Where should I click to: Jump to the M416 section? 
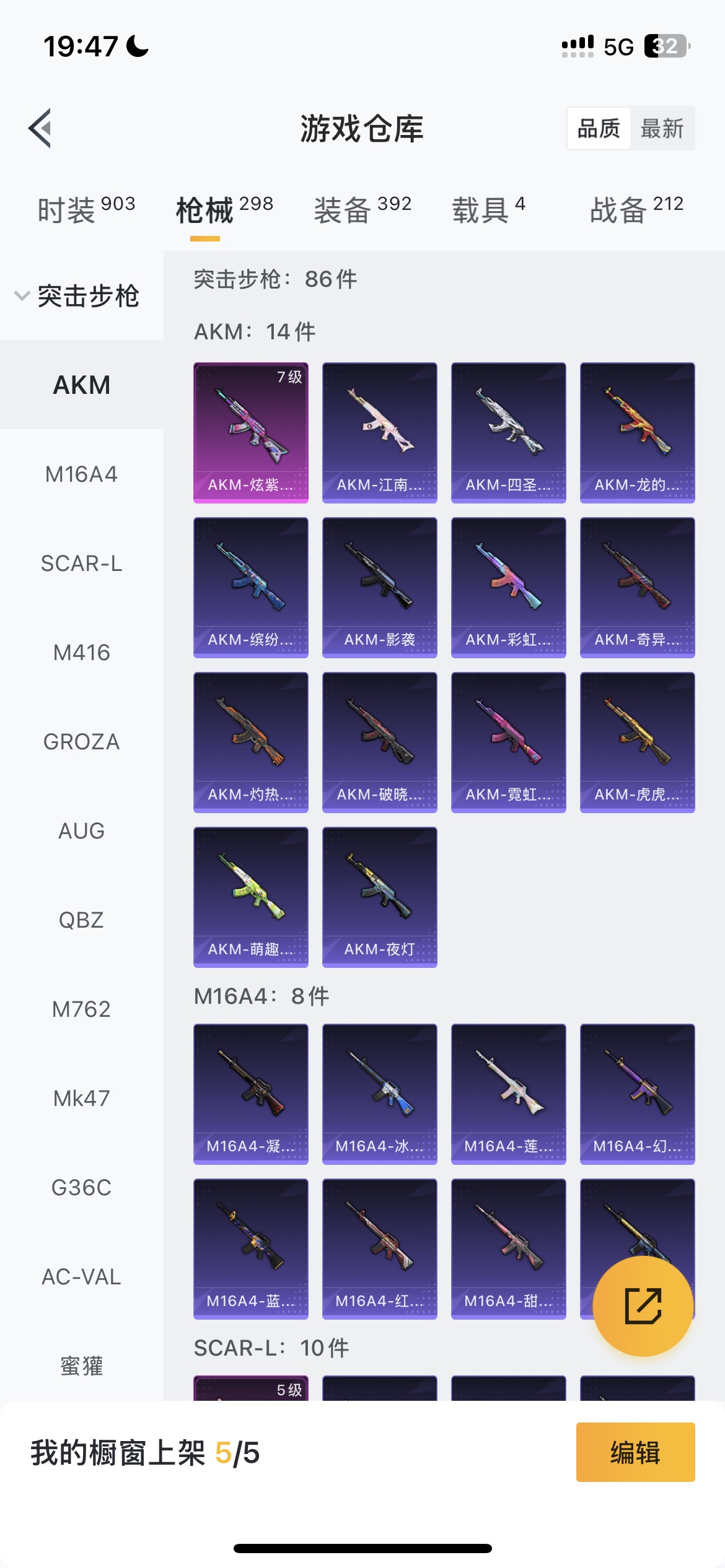81,653
